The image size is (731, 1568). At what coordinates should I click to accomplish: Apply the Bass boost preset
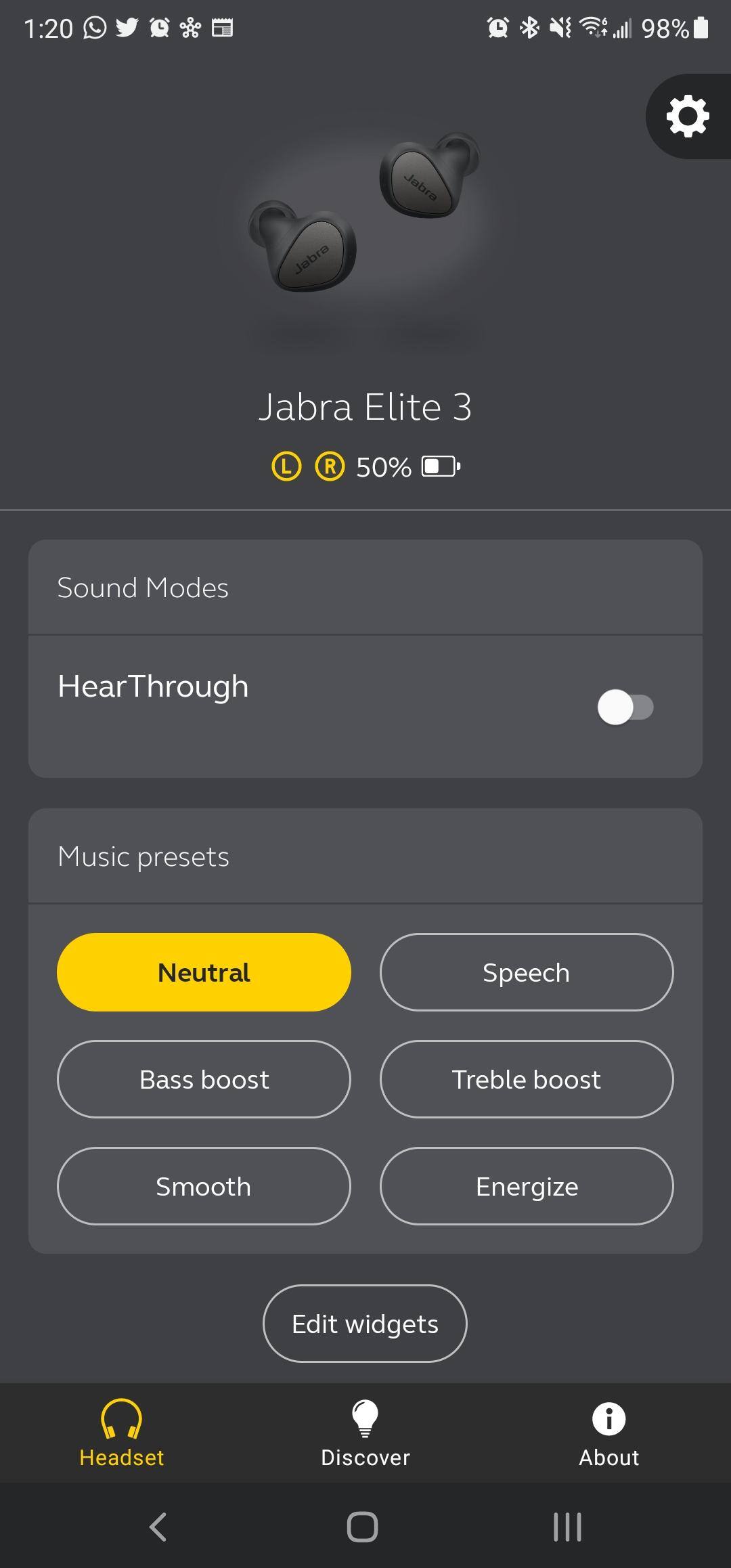[204, 1079]
